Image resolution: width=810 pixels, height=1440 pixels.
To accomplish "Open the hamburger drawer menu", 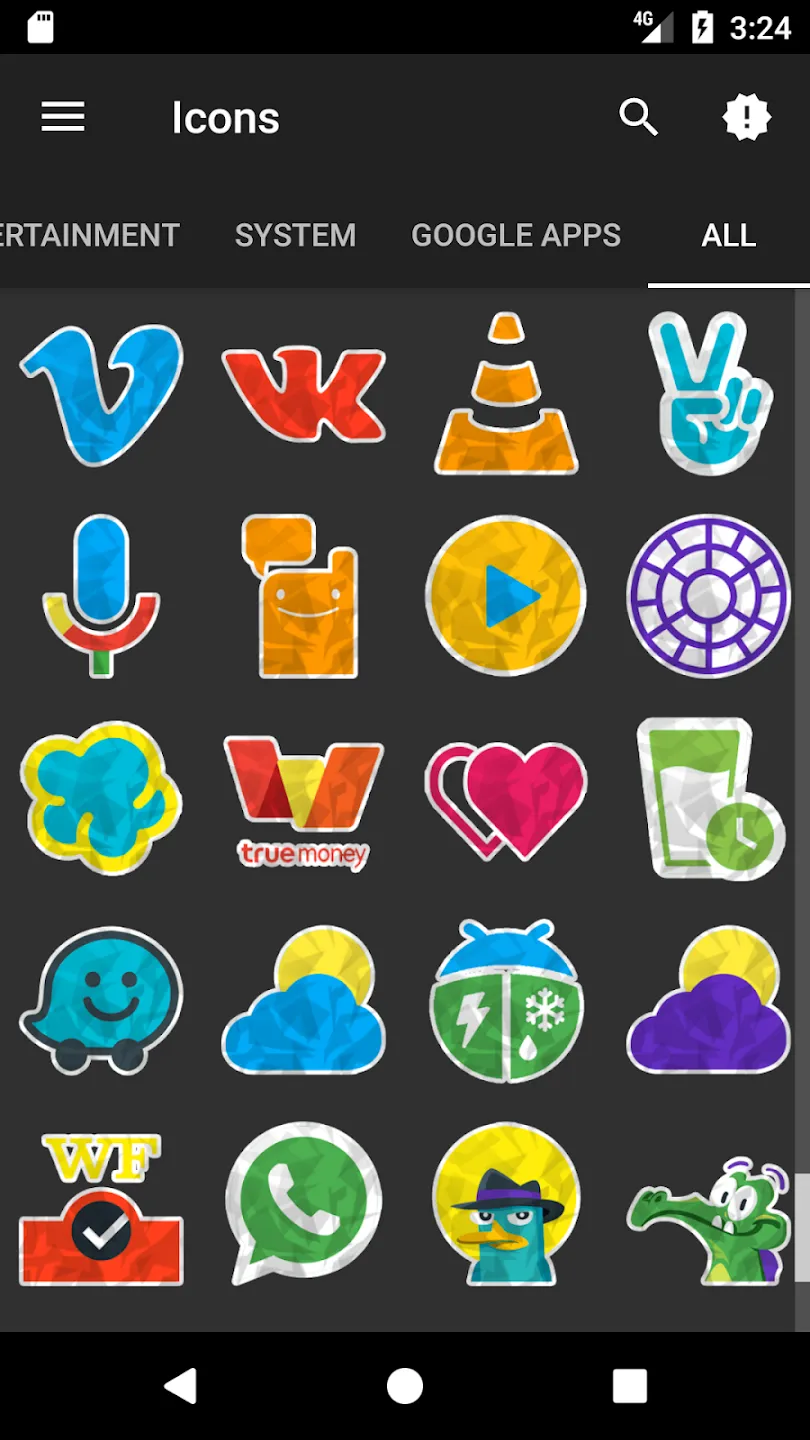I will point(63,118).
